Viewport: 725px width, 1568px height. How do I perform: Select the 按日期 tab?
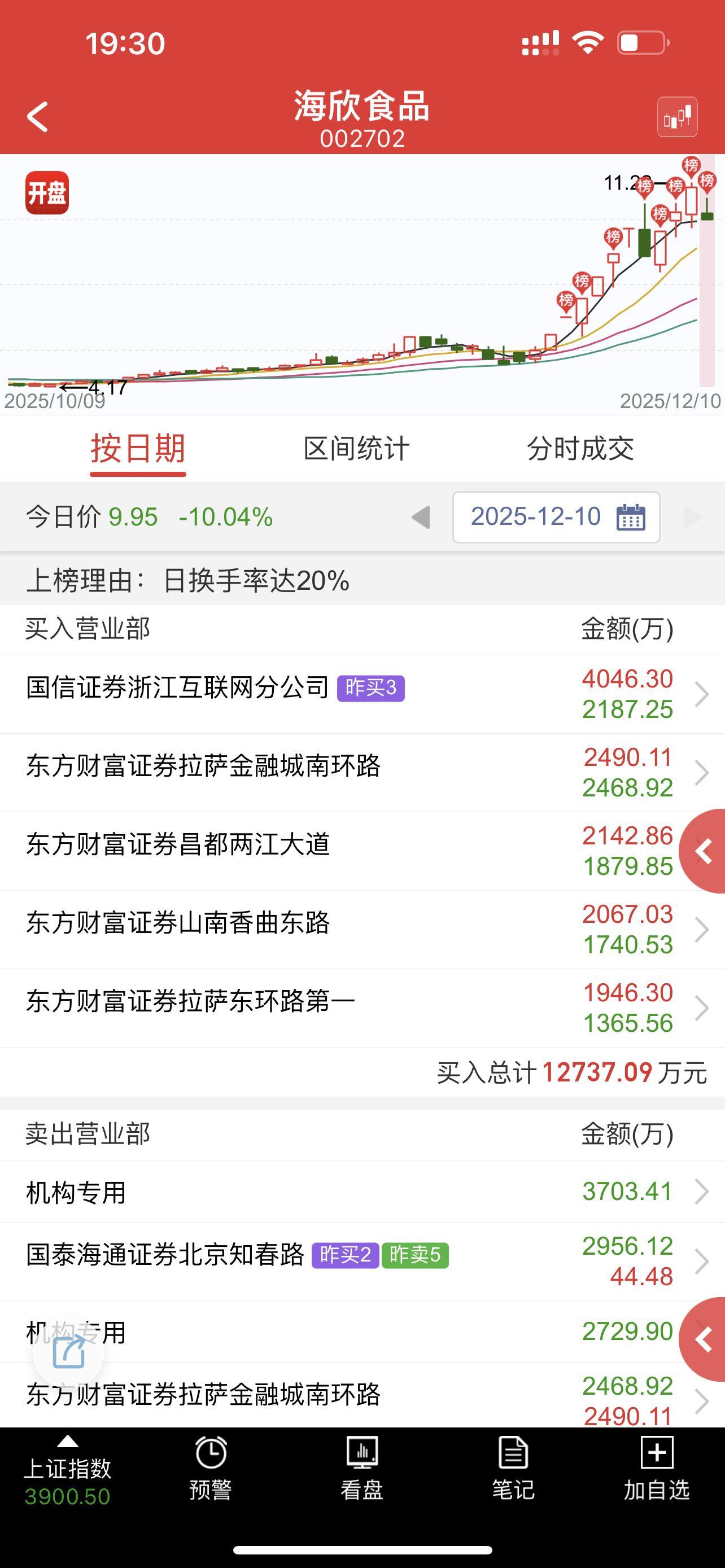pyautogui.click(x=138, y=449)
